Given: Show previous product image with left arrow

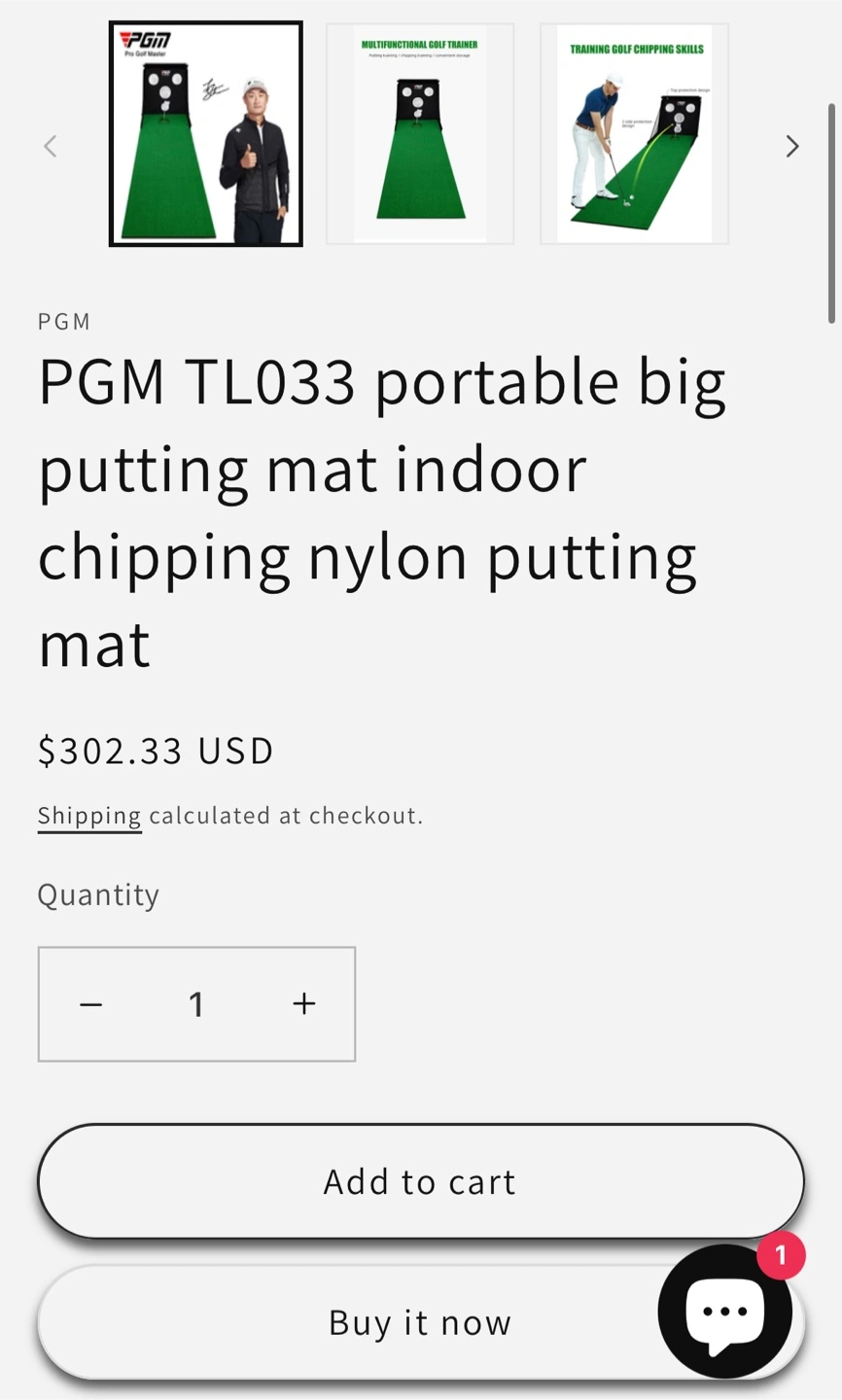Looking at the screenshot, I should pos(51,146).
